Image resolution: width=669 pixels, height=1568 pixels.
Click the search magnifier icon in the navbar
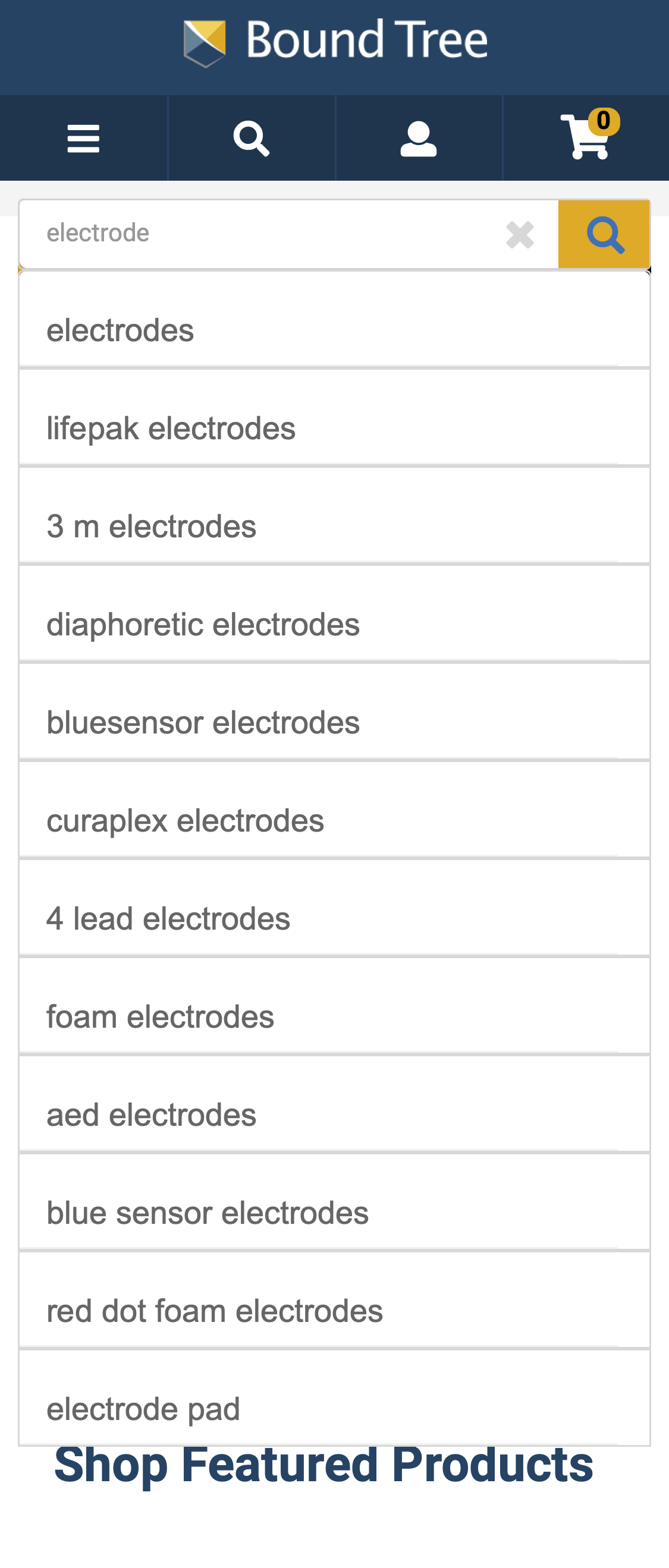pos(251,138)
